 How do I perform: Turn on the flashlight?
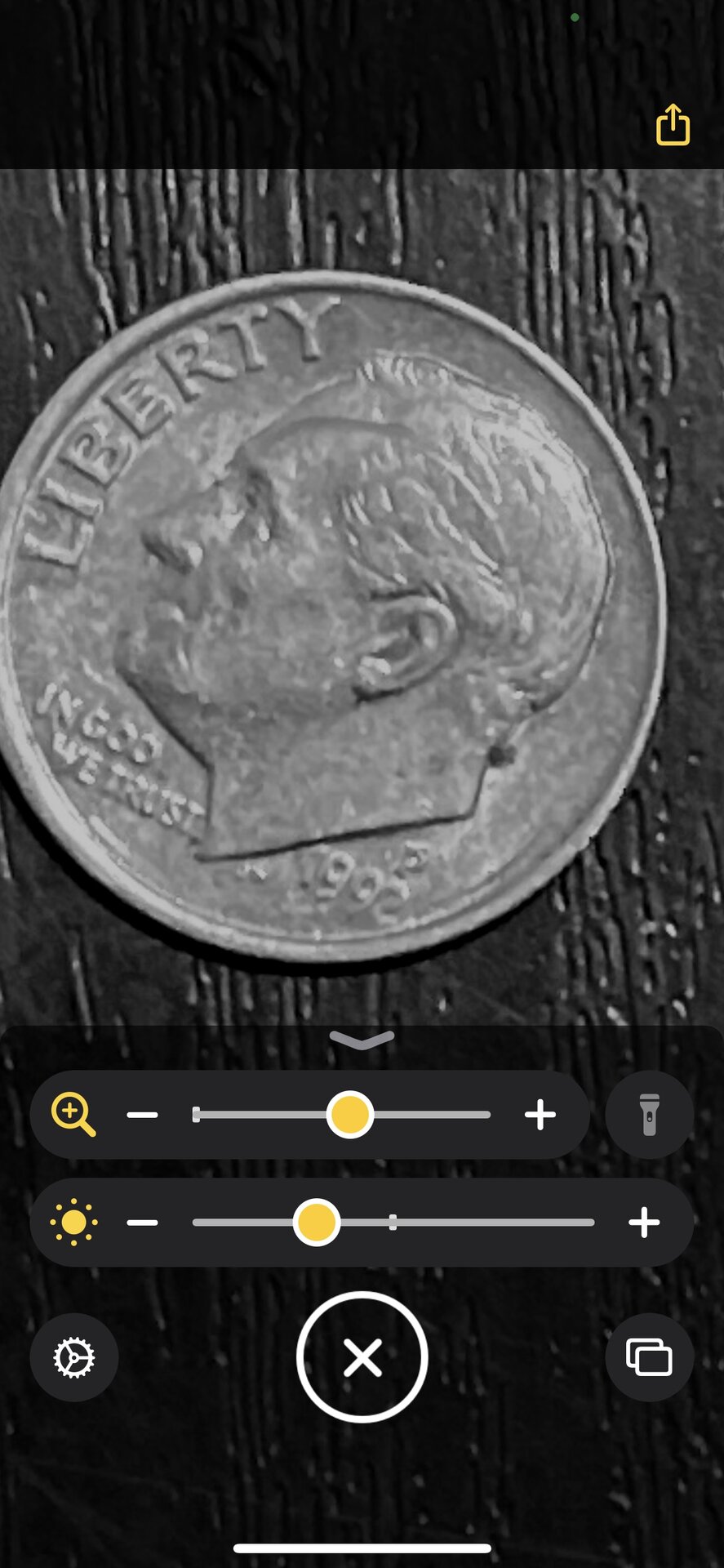tap(649, 1115)
